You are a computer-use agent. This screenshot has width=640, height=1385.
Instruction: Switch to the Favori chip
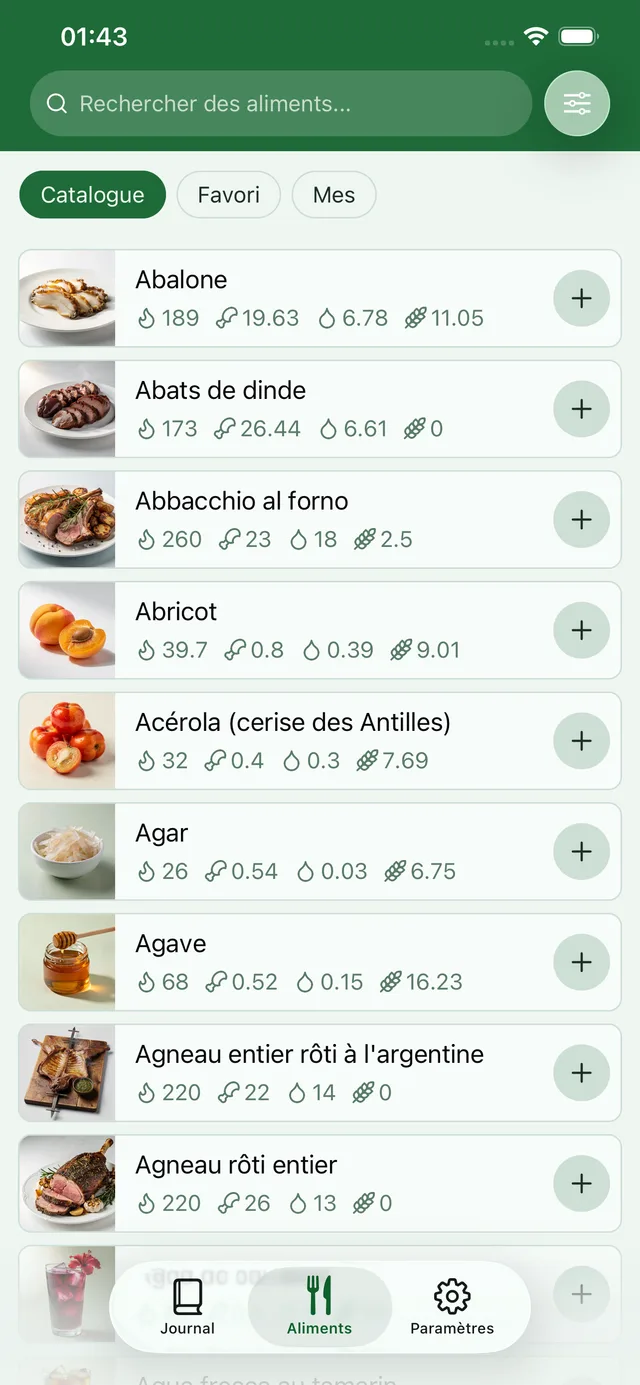(228, 195)
